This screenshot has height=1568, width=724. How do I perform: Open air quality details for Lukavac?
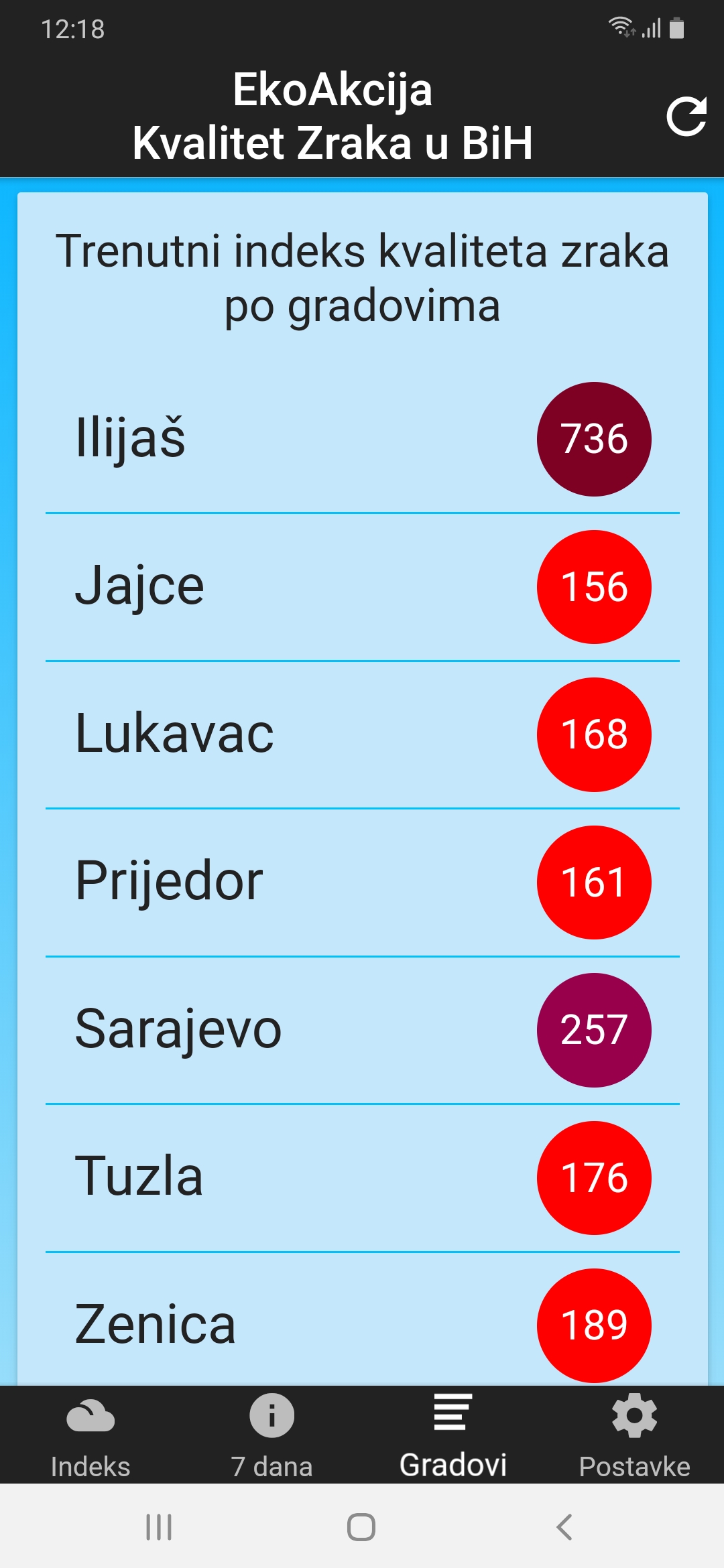pyautogui.click(x=363, y=734)
